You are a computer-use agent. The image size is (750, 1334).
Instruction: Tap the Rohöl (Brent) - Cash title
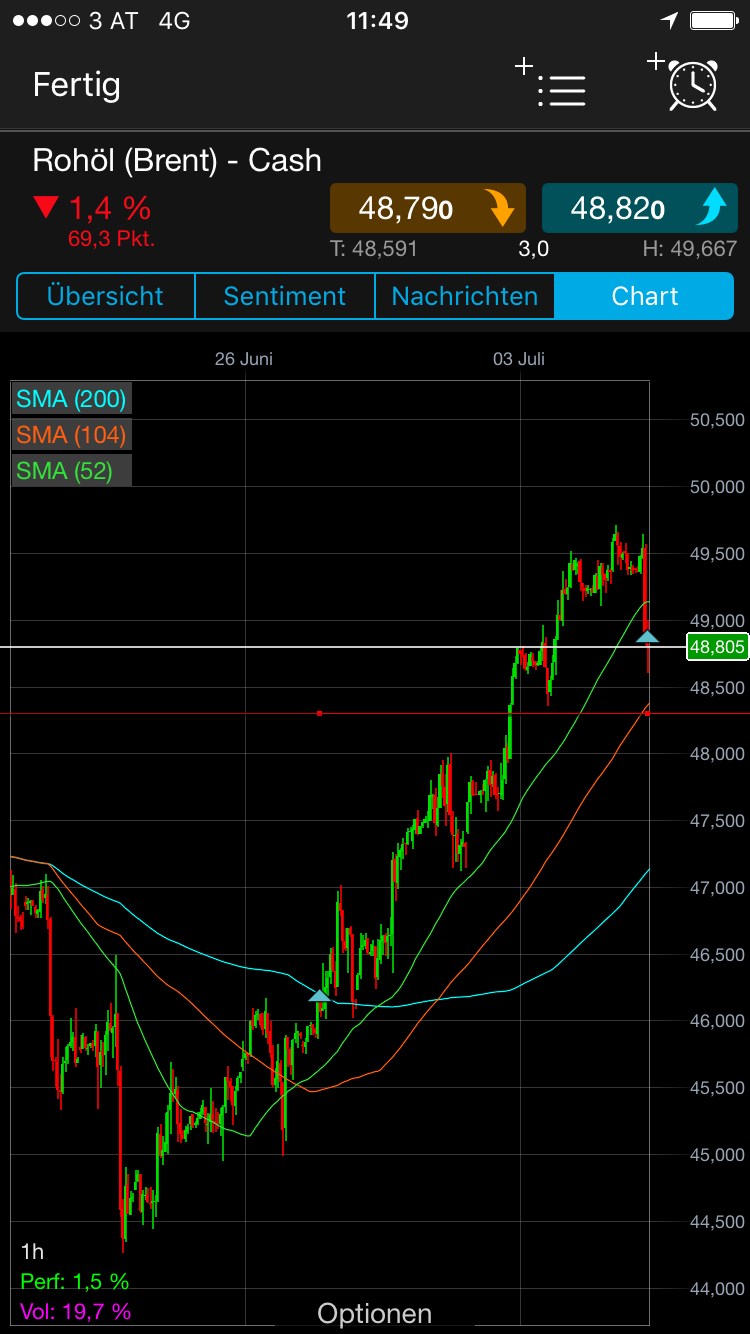coord(176,160)
